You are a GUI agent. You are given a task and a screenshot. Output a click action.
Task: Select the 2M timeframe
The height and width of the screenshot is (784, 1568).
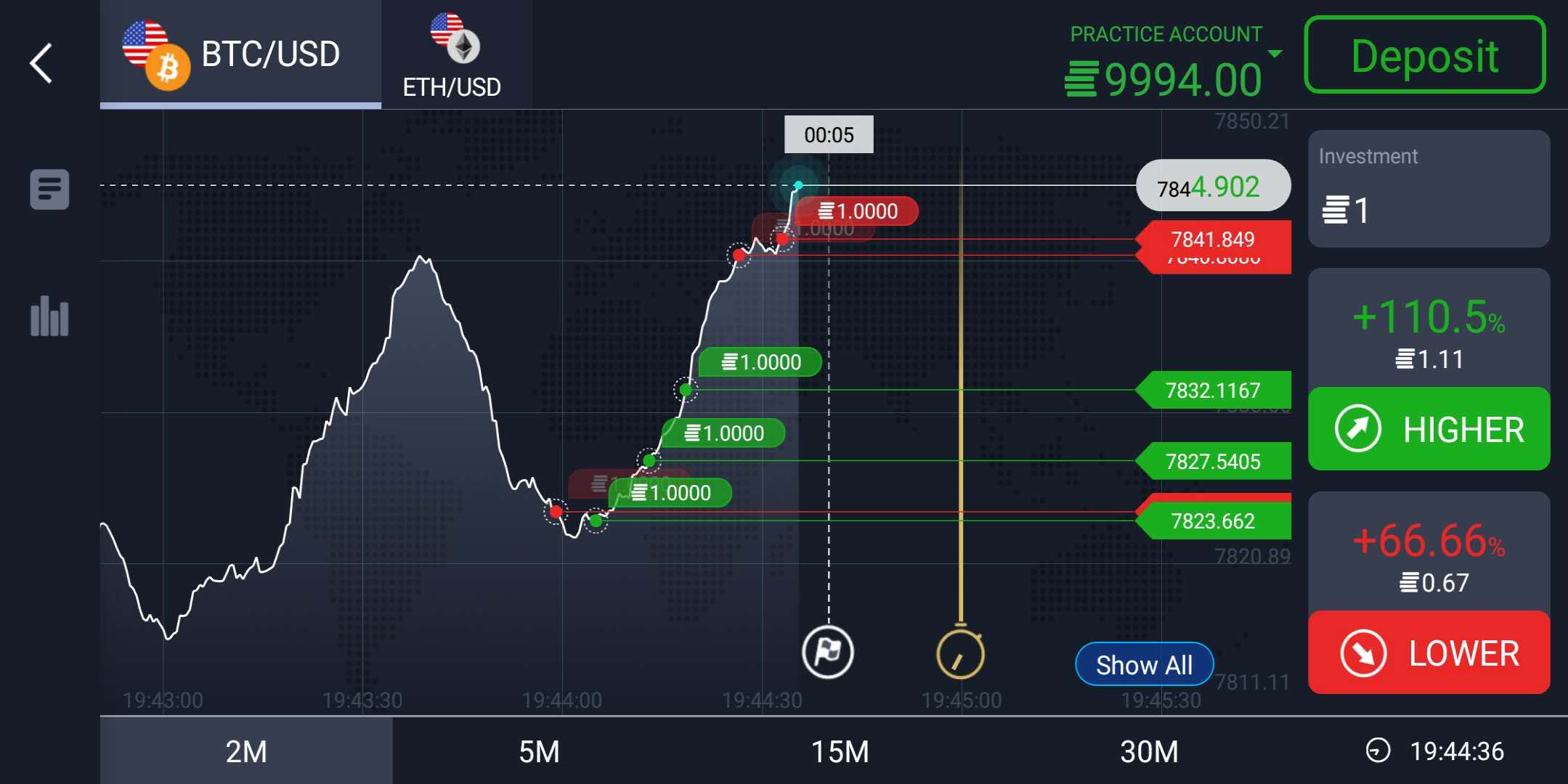246,751
